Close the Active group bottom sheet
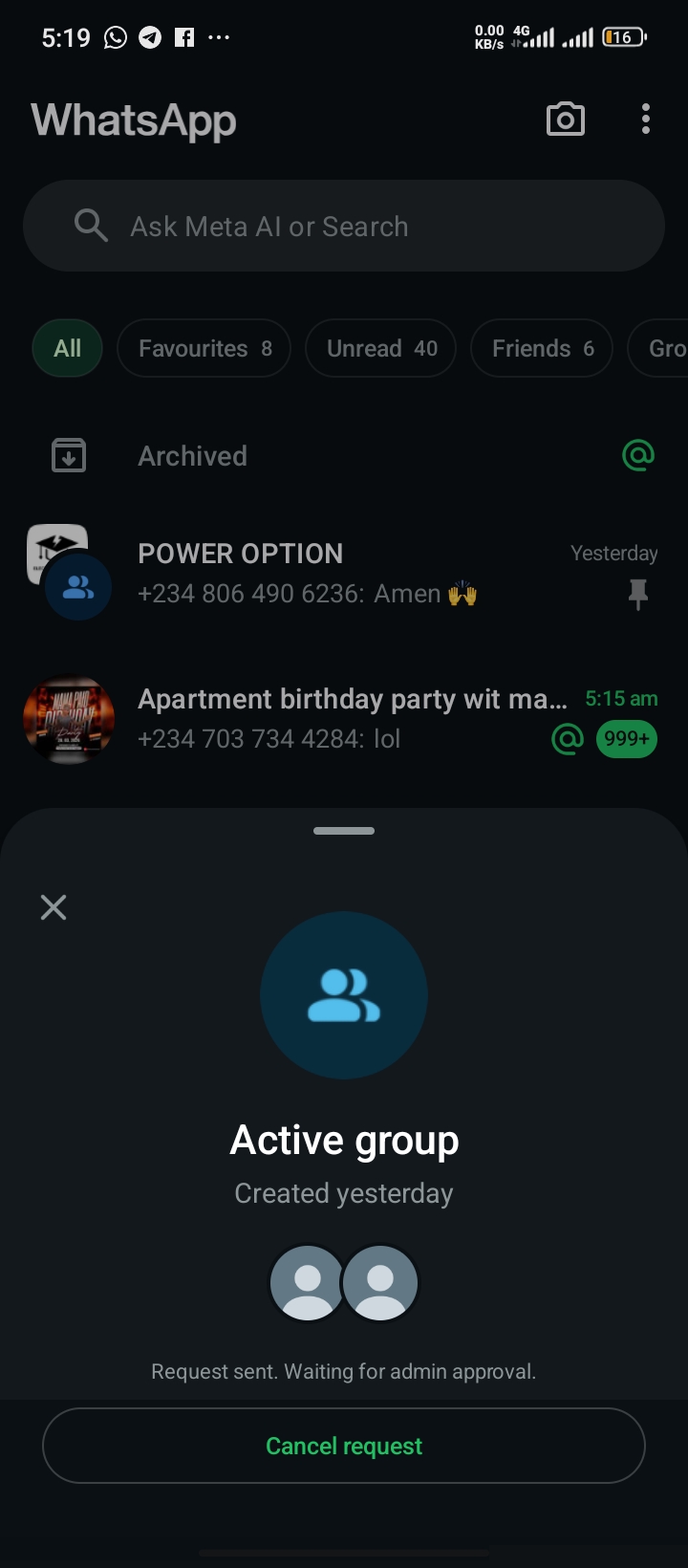 (54, 907)
